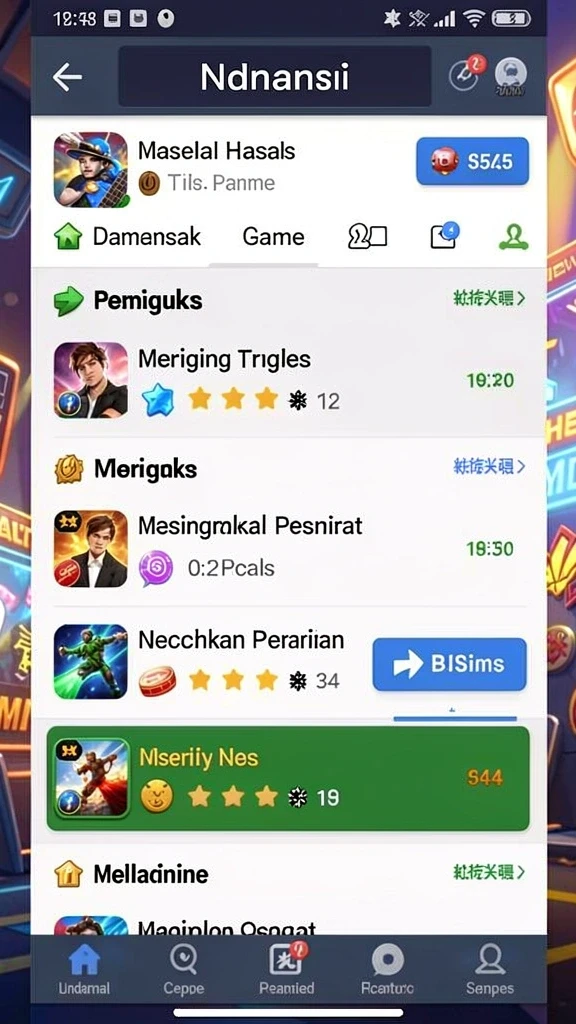
Task: Go back using the arrow
Action: 67,77
